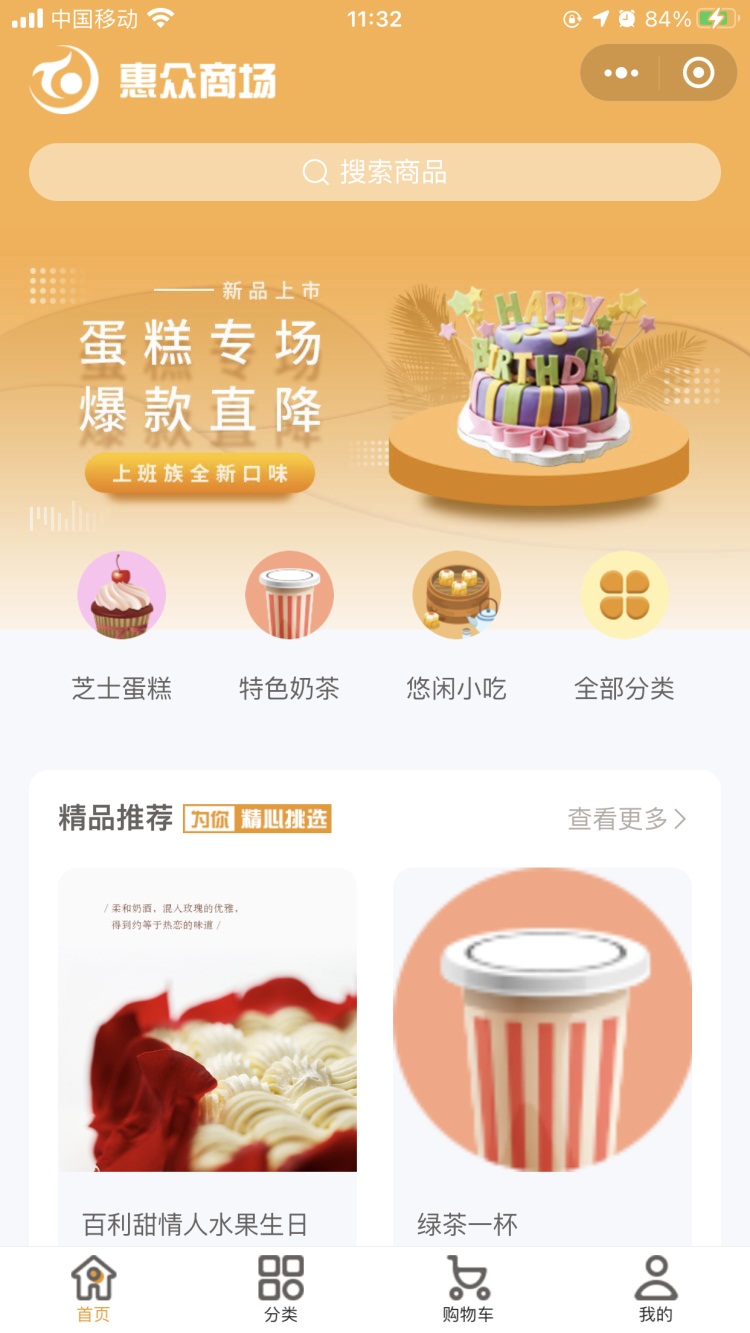Tap the 搜索商品 search box
The image size is (750, 1333).
coord(375,172)
